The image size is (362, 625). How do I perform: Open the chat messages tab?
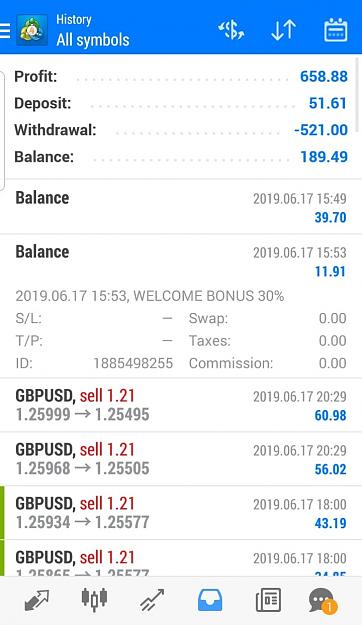322,601
